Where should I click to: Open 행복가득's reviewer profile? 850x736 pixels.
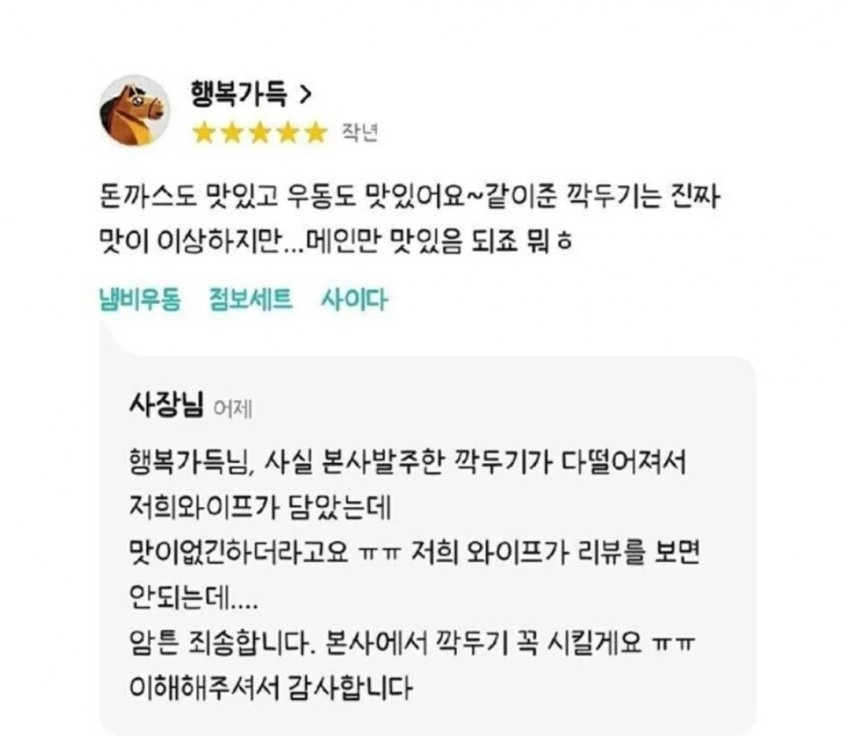click(x=251, y=94)
